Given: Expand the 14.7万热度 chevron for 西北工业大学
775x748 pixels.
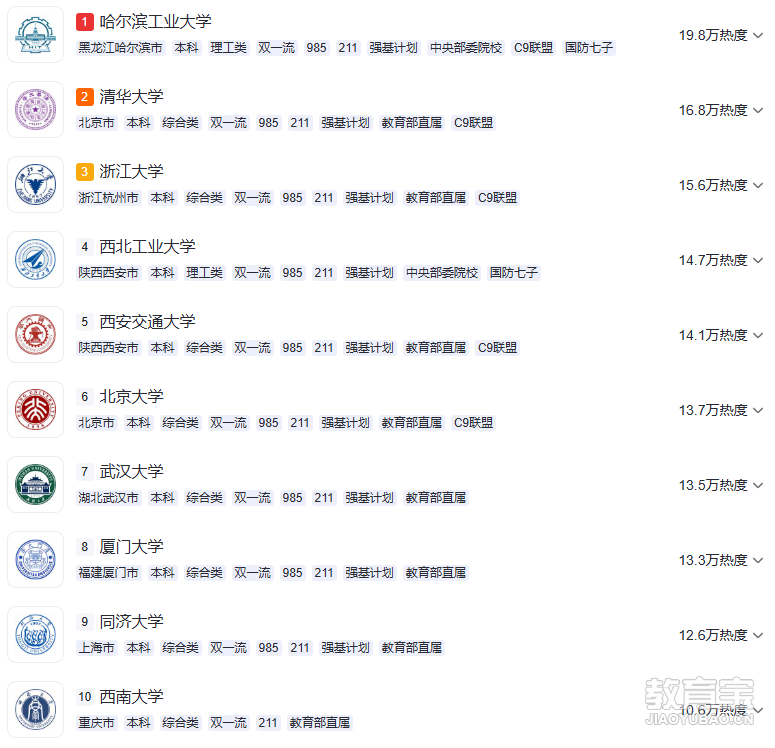Looking at the screenshot, I should click(x=758, y=261).
